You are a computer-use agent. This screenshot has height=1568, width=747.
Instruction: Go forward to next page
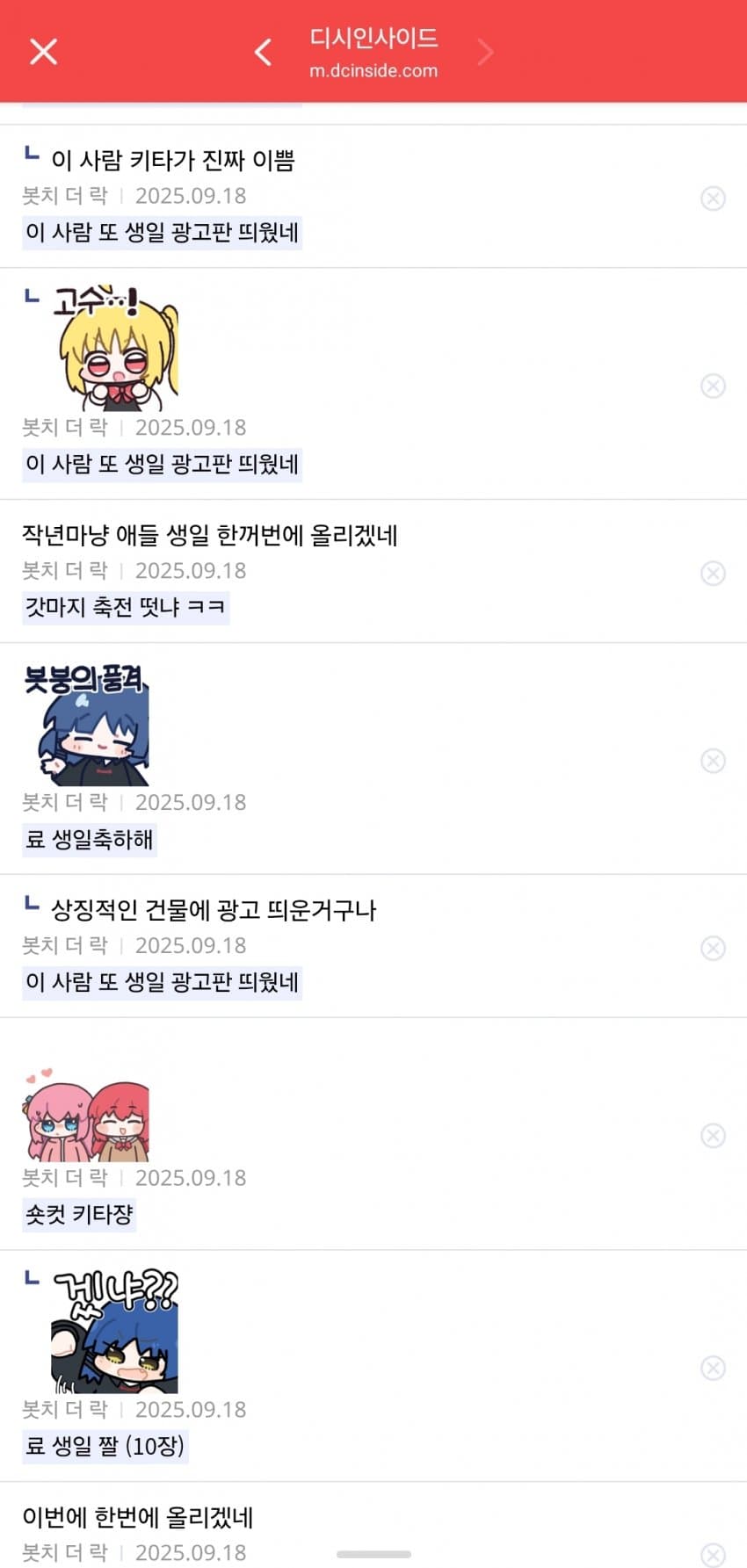click(x=485, y=52)
